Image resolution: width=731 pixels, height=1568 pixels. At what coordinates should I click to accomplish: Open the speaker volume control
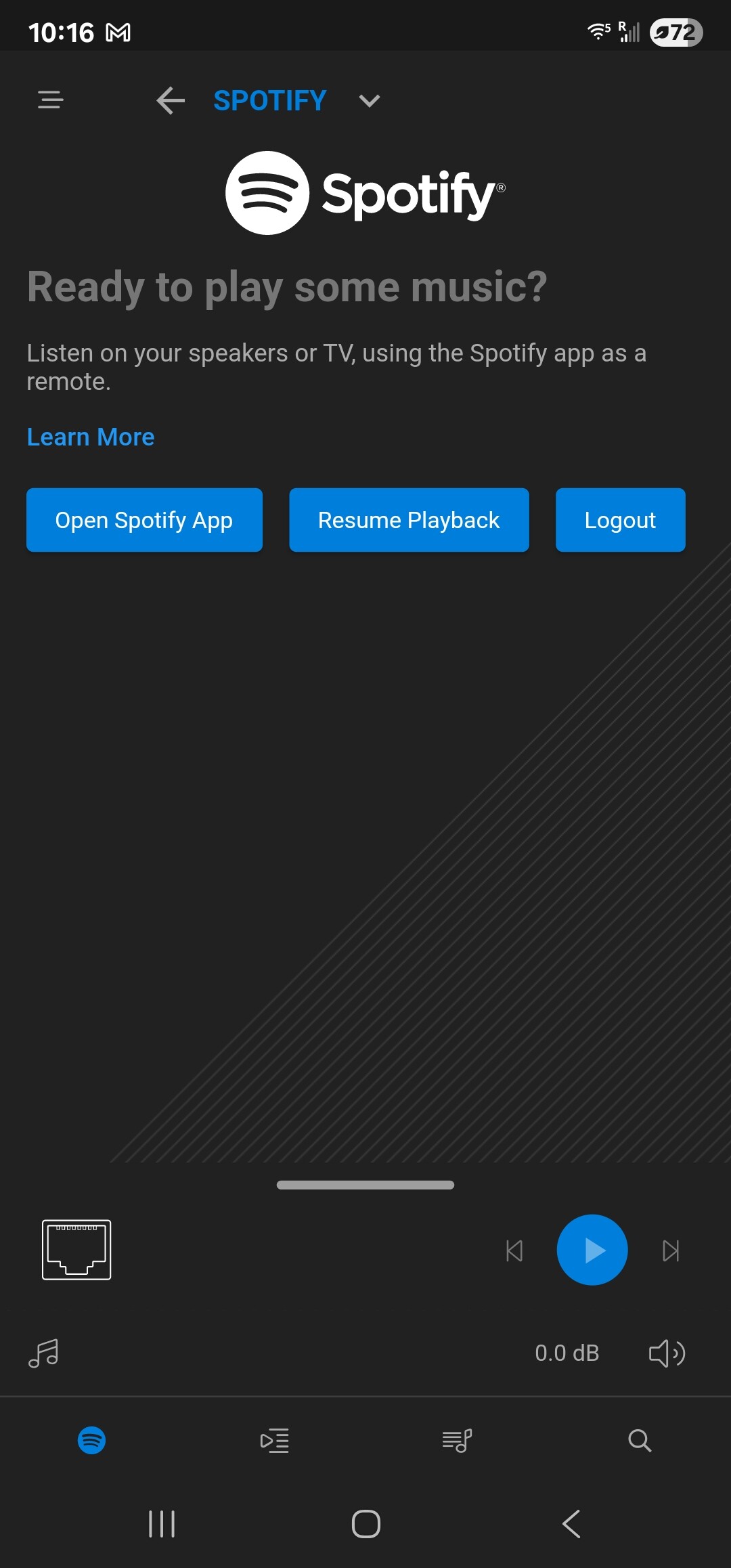coord(667,1353)
